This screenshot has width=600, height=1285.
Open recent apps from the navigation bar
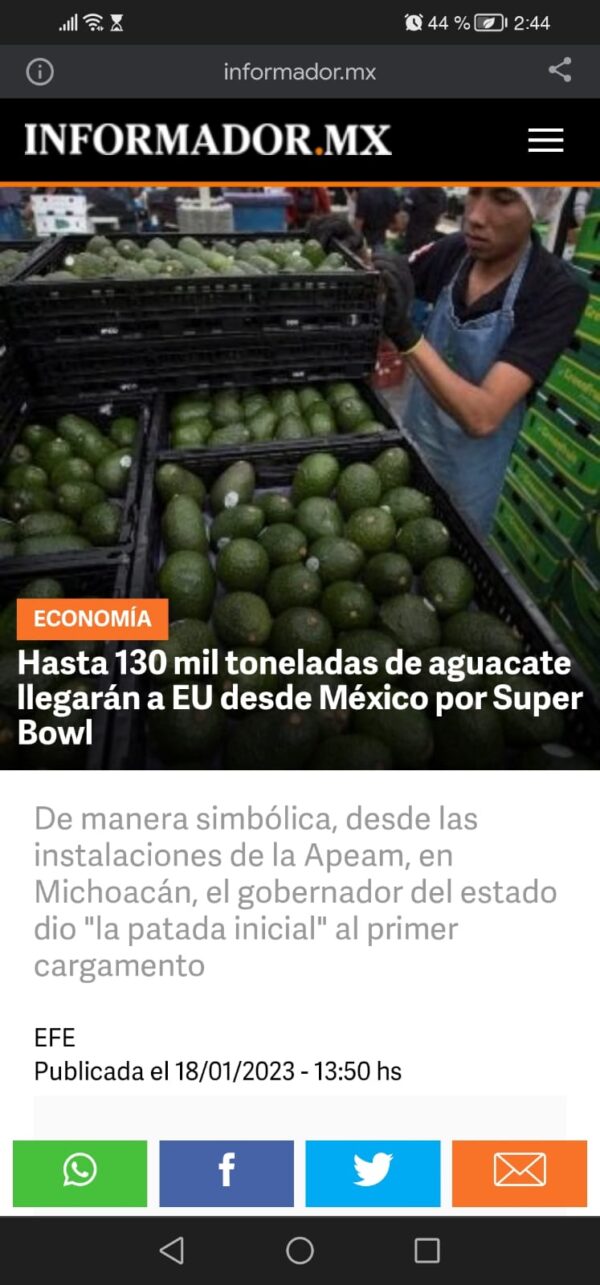click(427, 1250)
